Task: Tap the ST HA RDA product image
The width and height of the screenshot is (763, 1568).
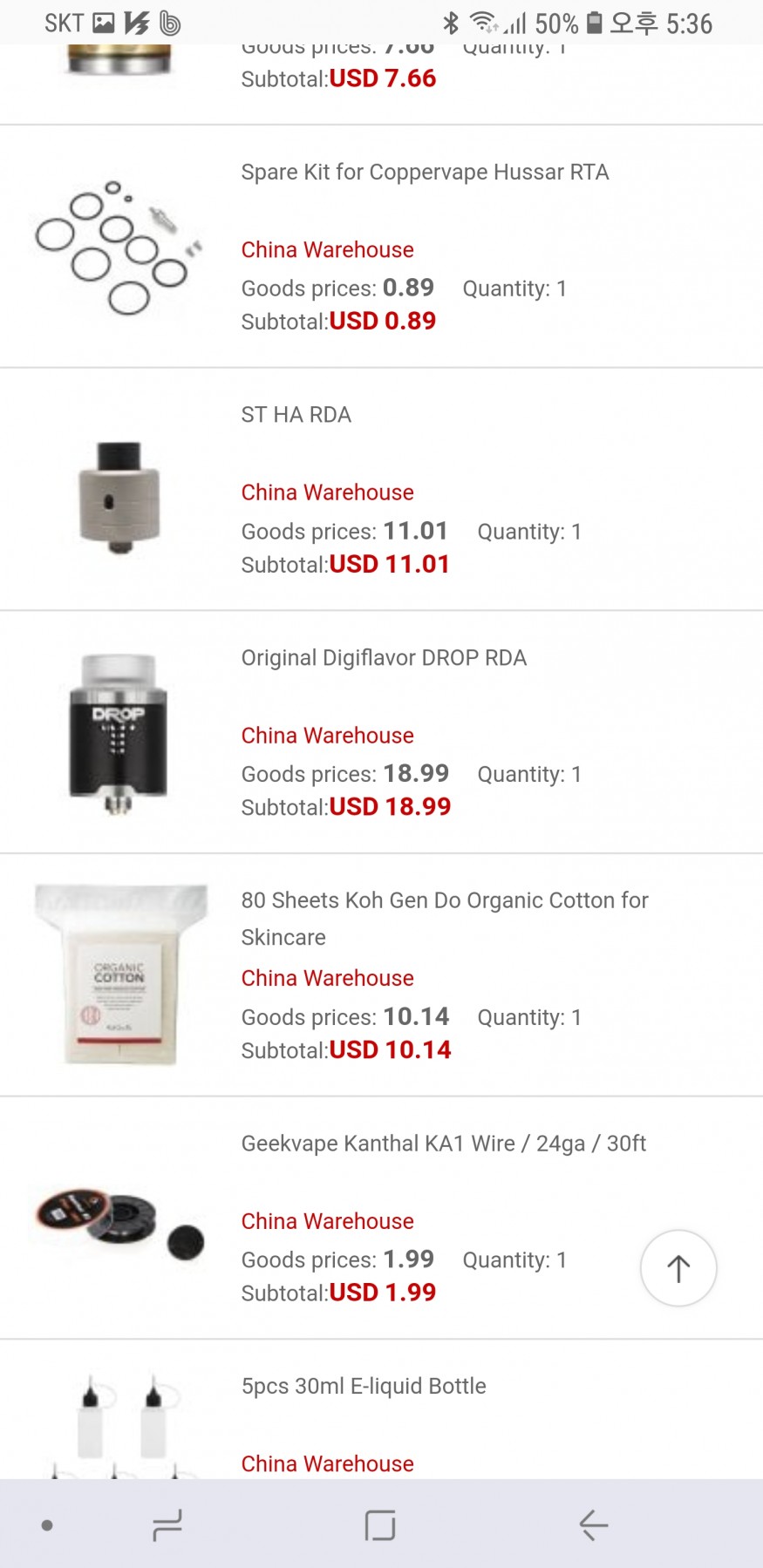Action: pyautogui.click(x=119, y=497)
